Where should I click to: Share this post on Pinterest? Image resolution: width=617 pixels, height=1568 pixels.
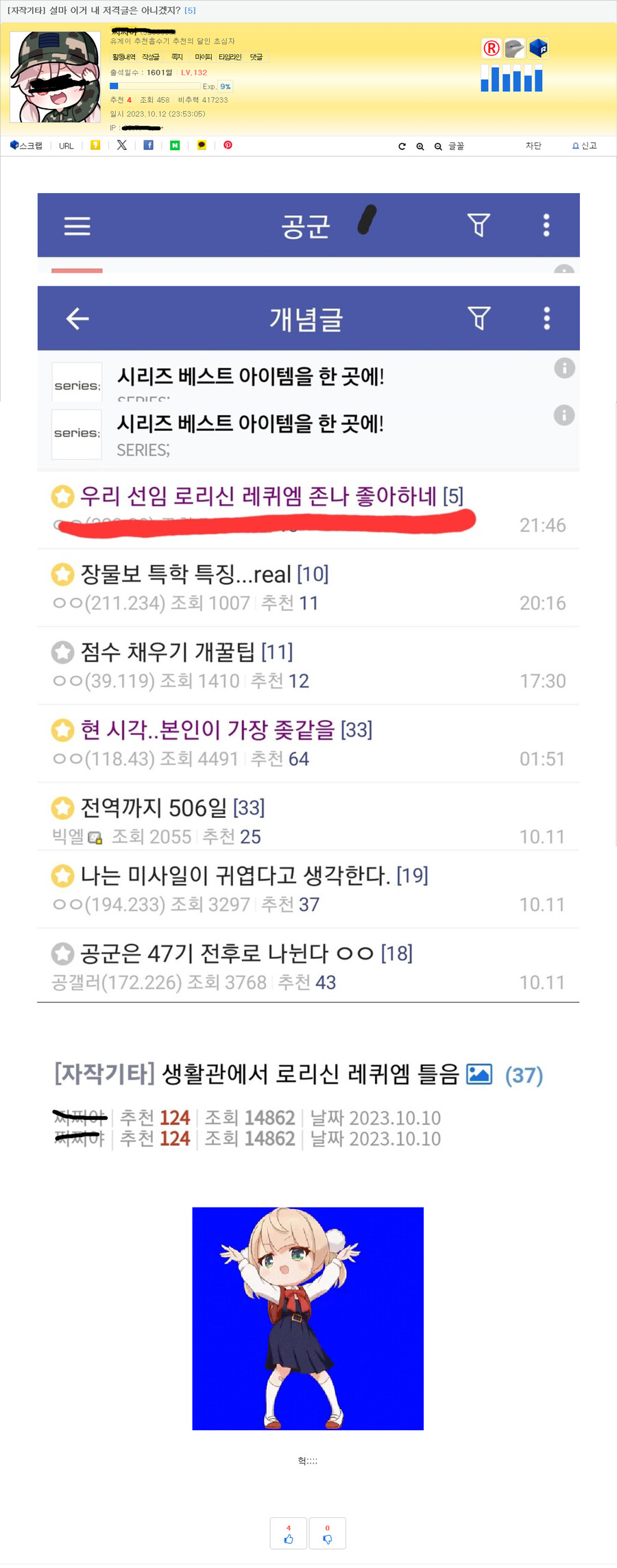tap(228, 145)
